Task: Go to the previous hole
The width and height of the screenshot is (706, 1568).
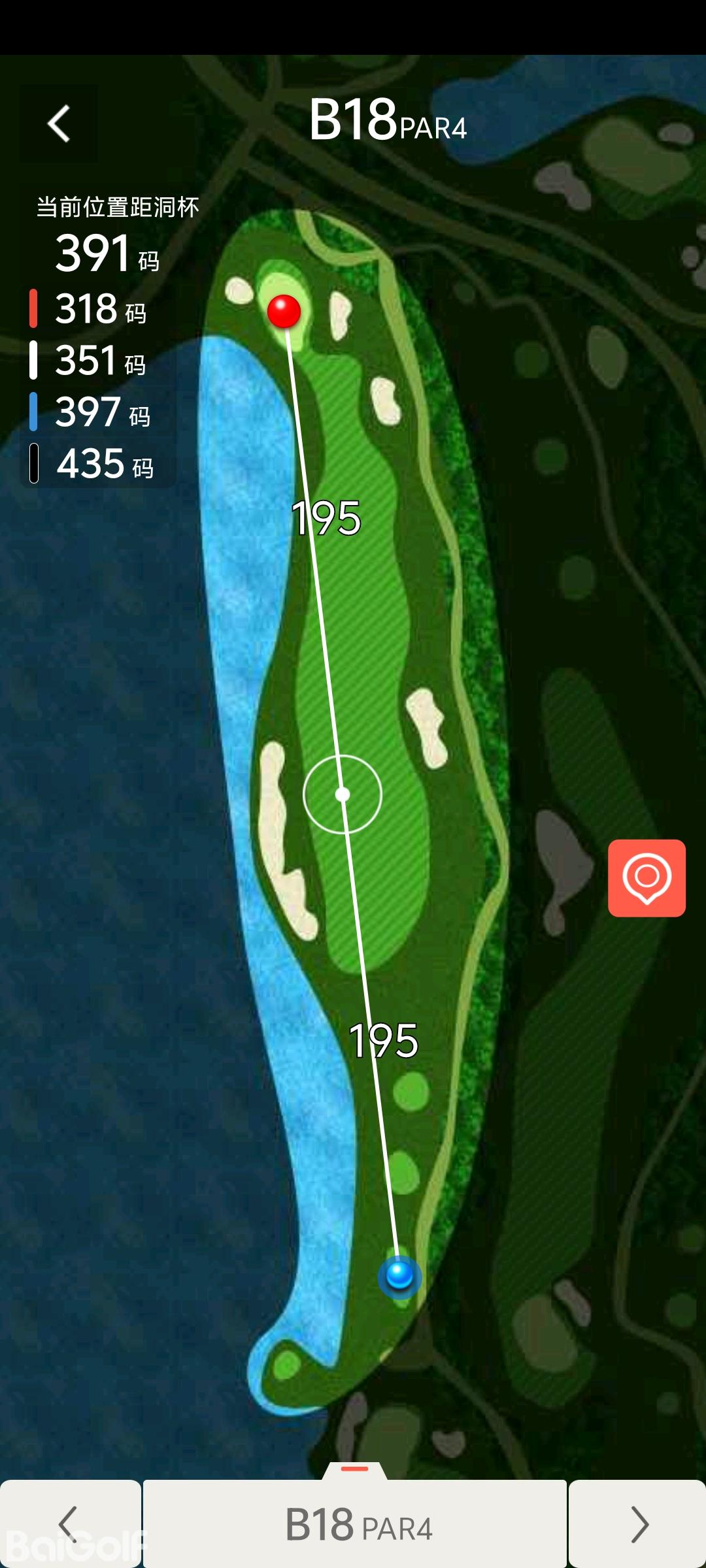Action: 70,1524
